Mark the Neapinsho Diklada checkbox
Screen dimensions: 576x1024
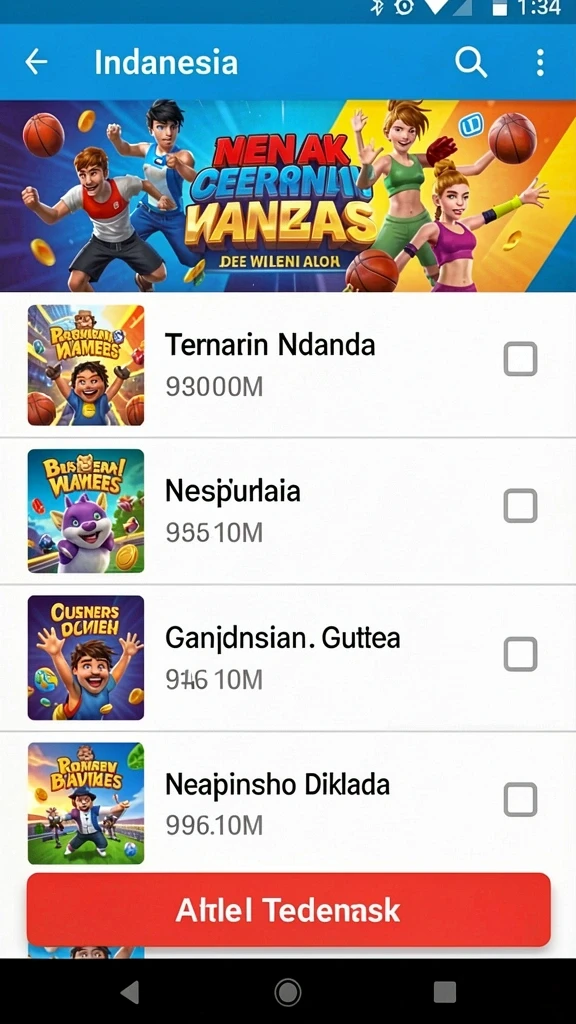520,799
